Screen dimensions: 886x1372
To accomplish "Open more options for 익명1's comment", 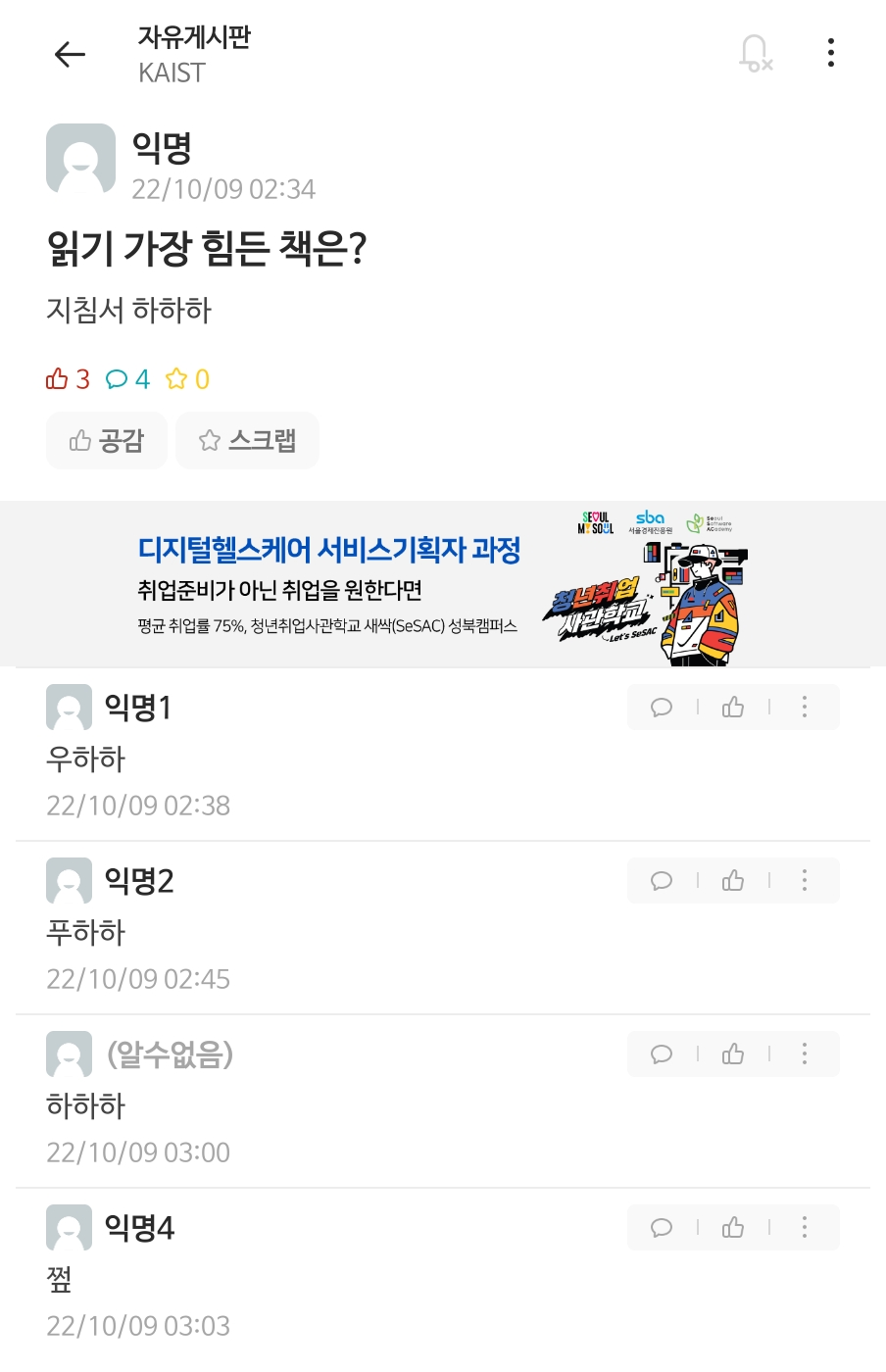I will 805,708.
